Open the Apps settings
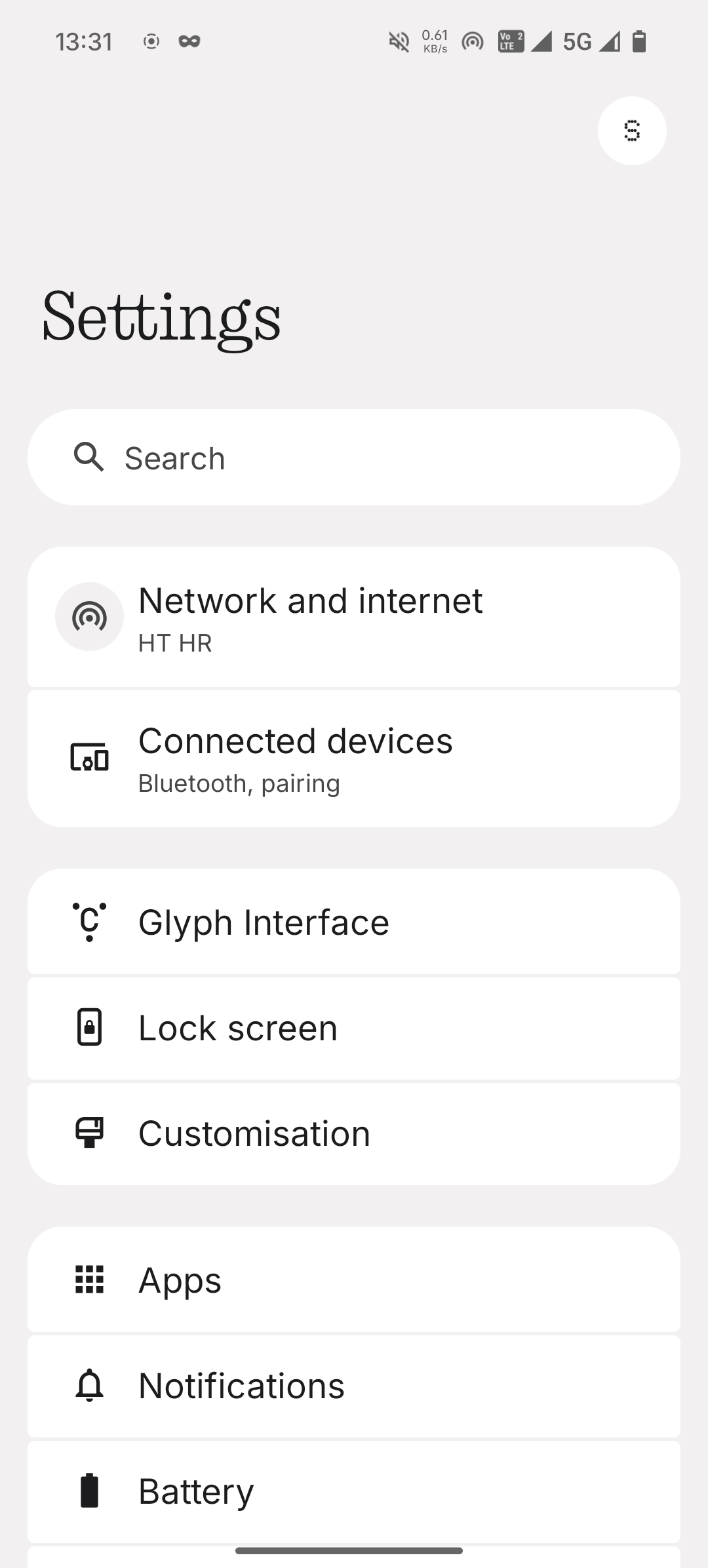Viewport: 708px width, 1568px height. [354, 1280]
